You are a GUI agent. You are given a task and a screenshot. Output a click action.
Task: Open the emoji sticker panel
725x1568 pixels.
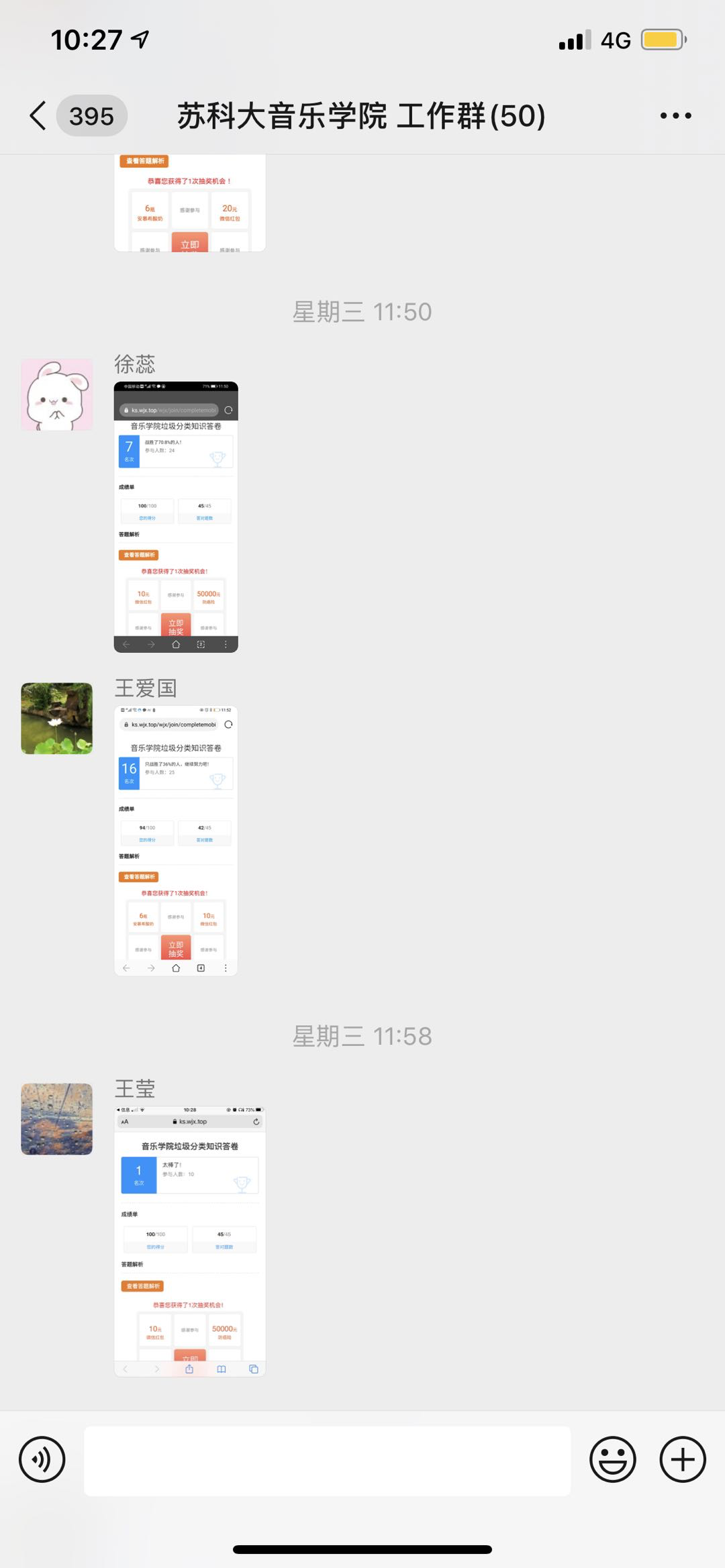click(612, 1459)
